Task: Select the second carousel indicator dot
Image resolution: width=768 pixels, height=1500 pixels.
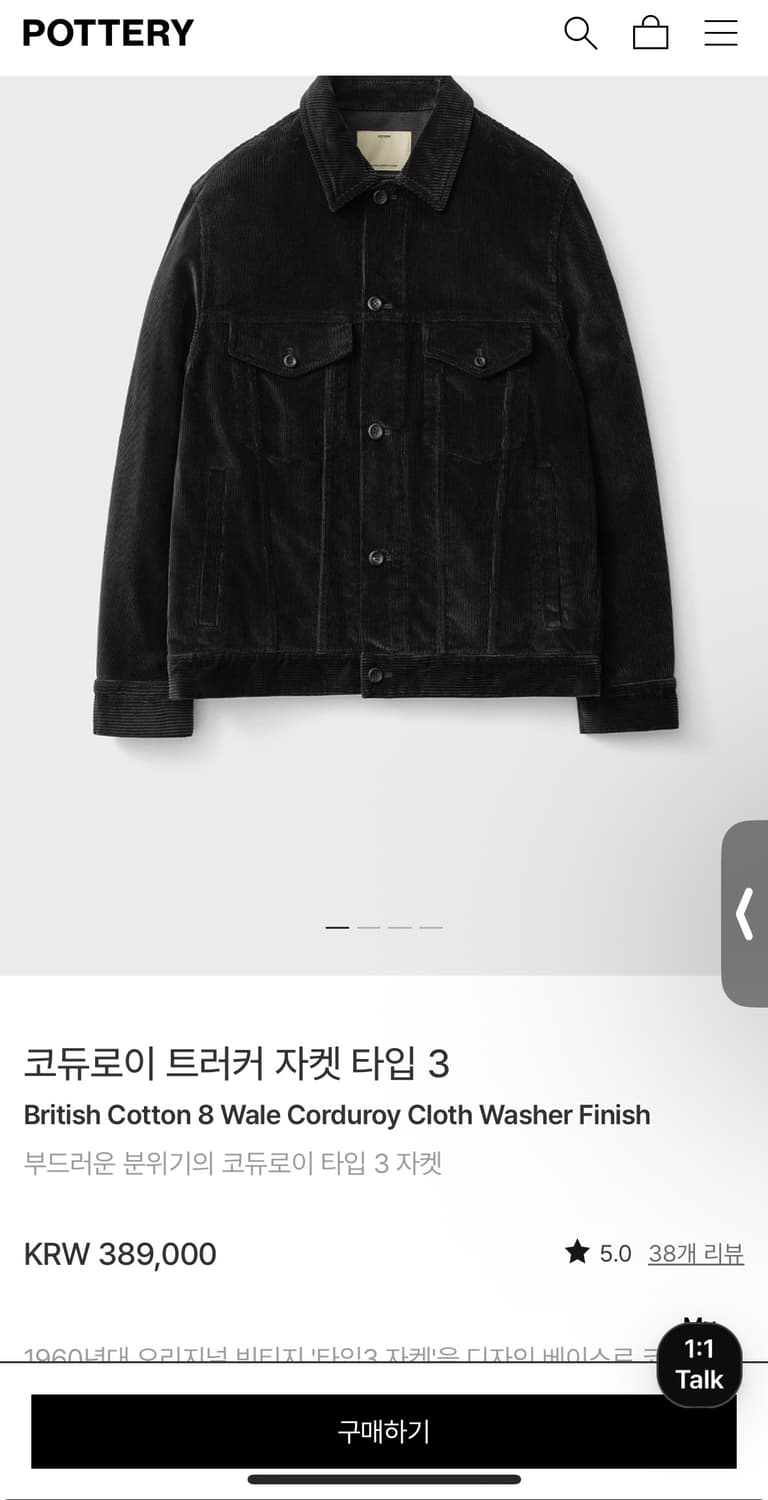Action: pos(368,927)
